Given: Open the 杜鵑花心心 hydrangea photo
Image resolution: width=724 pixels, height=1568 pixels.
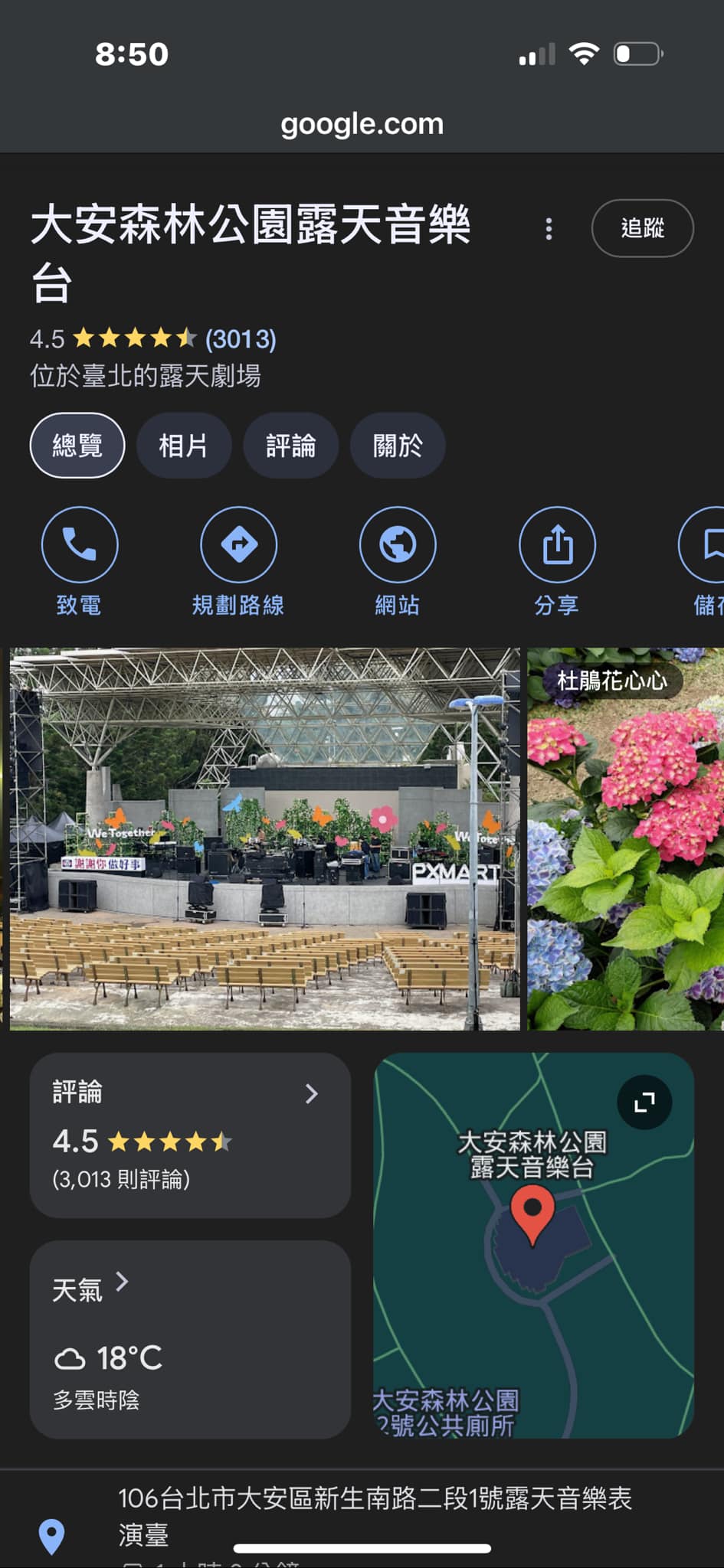Looking at the screenshot, I should pos(625,838).
